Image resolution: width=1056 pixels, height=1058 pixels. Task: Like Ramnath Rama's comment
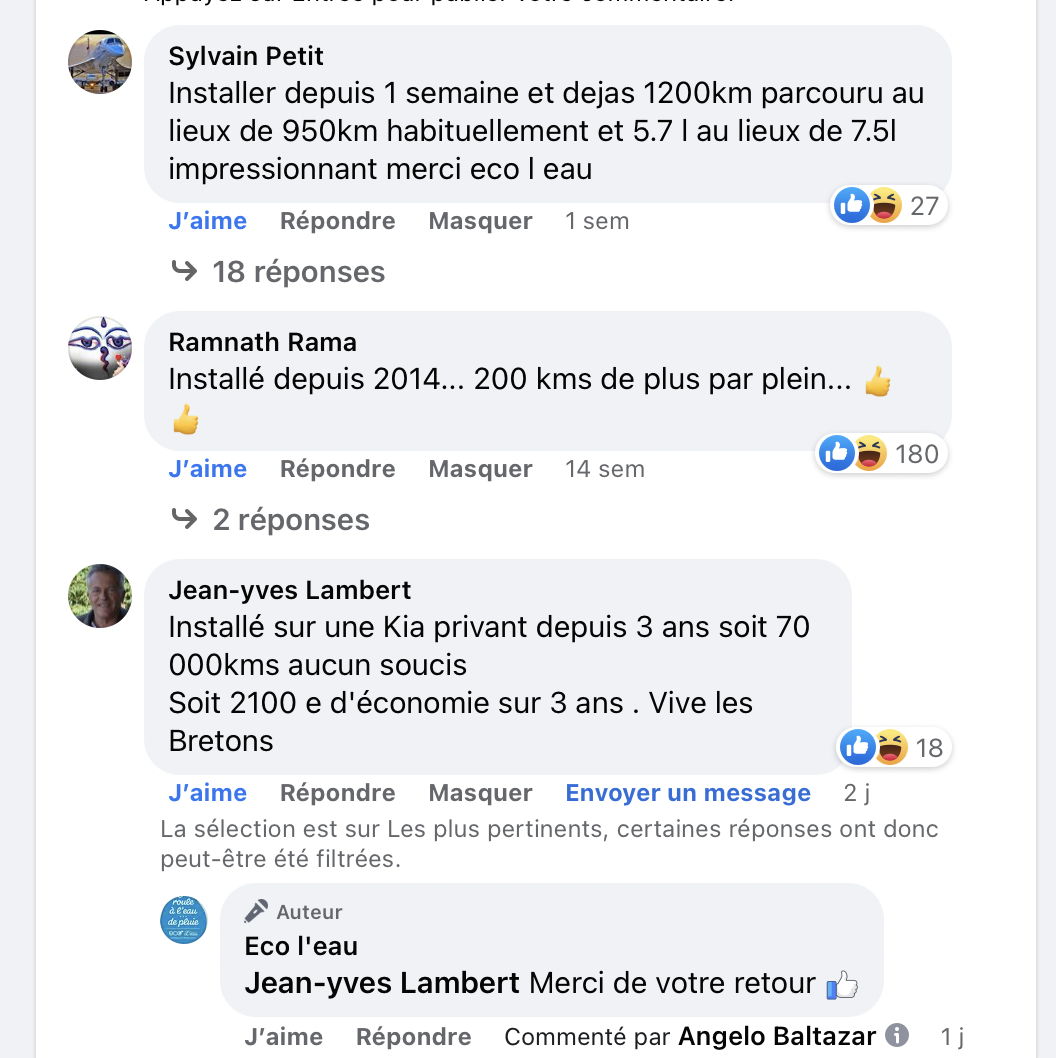point(207,469)
